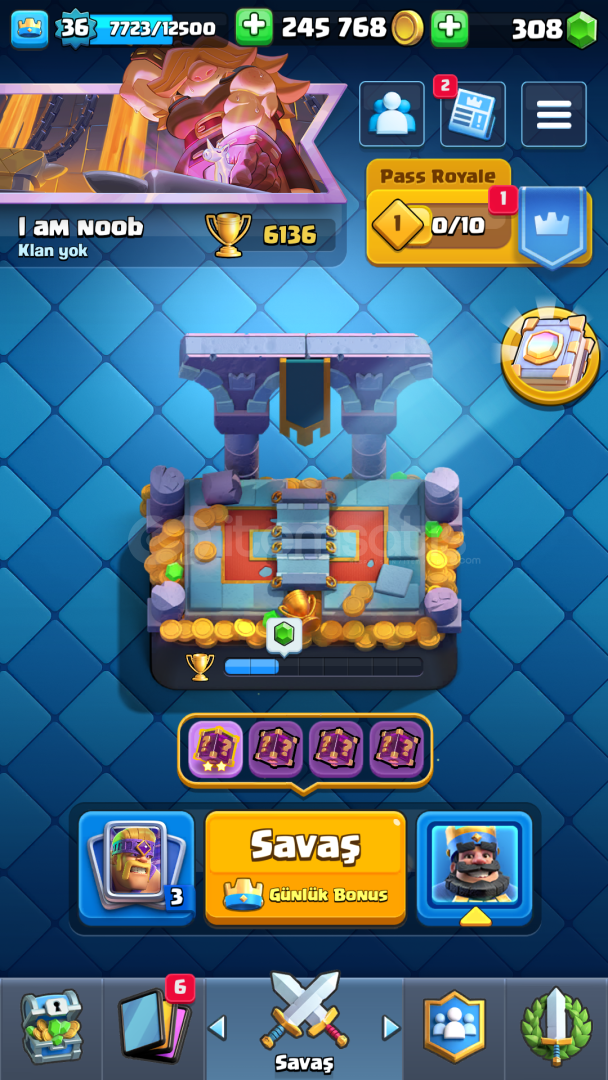
Task: Tap the crown level icon at top left
Action: (x=30, y=28)
